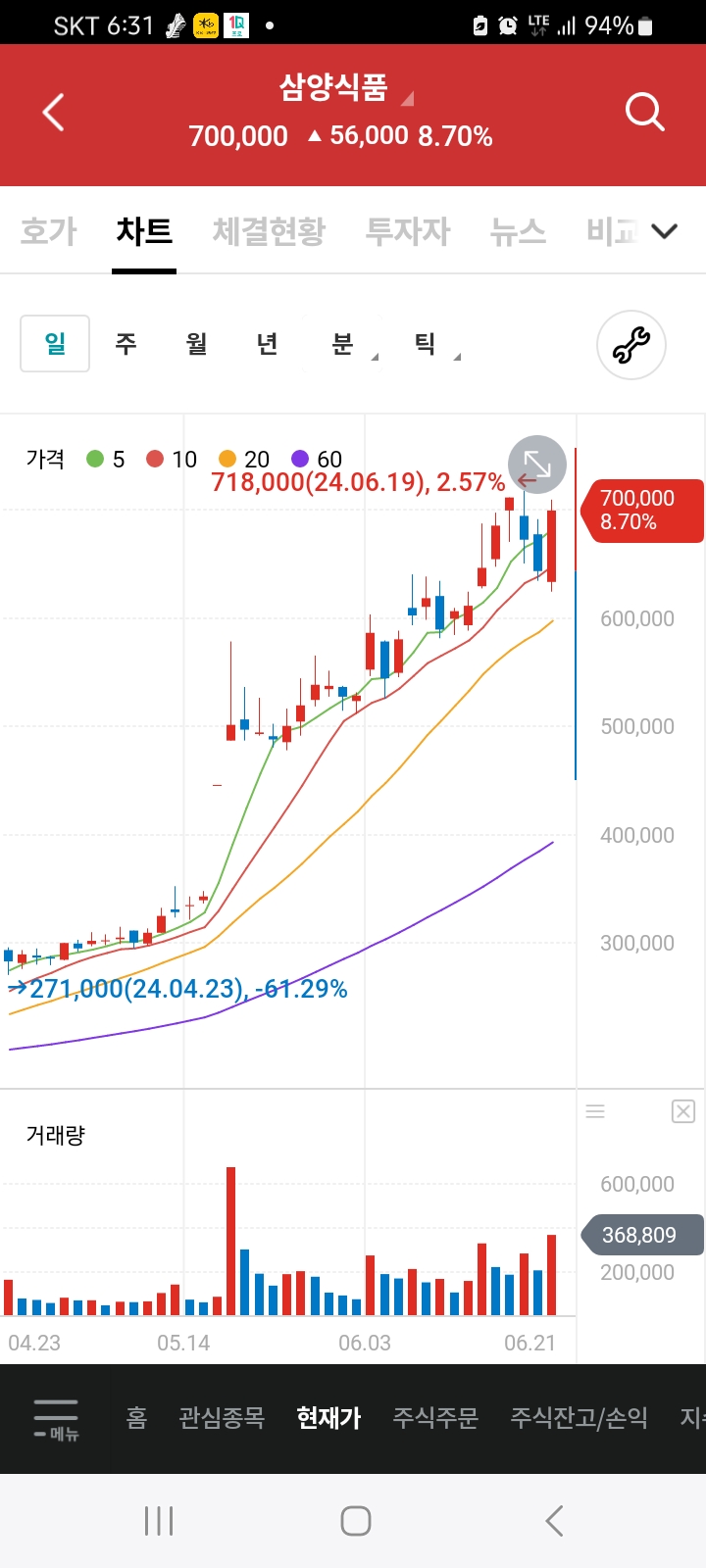Click the orange 20-day MA color dot
The width and height of the screenshot is (706, 1568).
(x=227, y=459)
